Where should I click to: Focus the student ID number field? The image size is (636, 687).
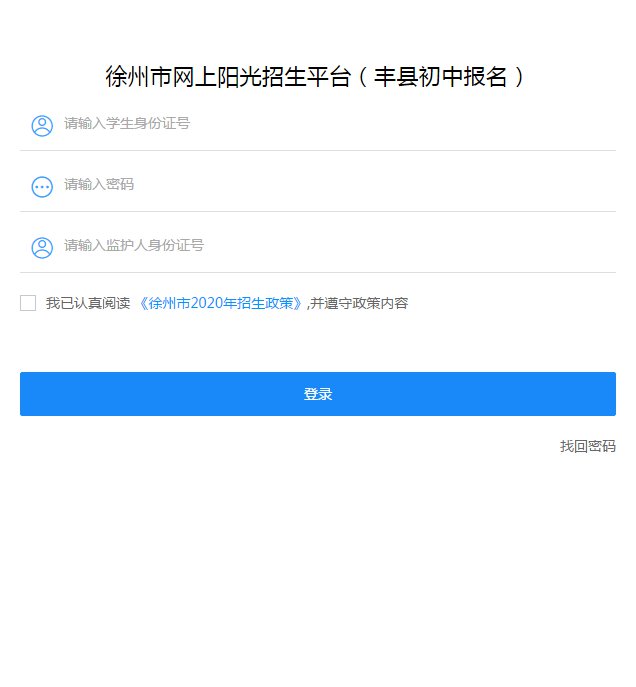click(330, 125)
